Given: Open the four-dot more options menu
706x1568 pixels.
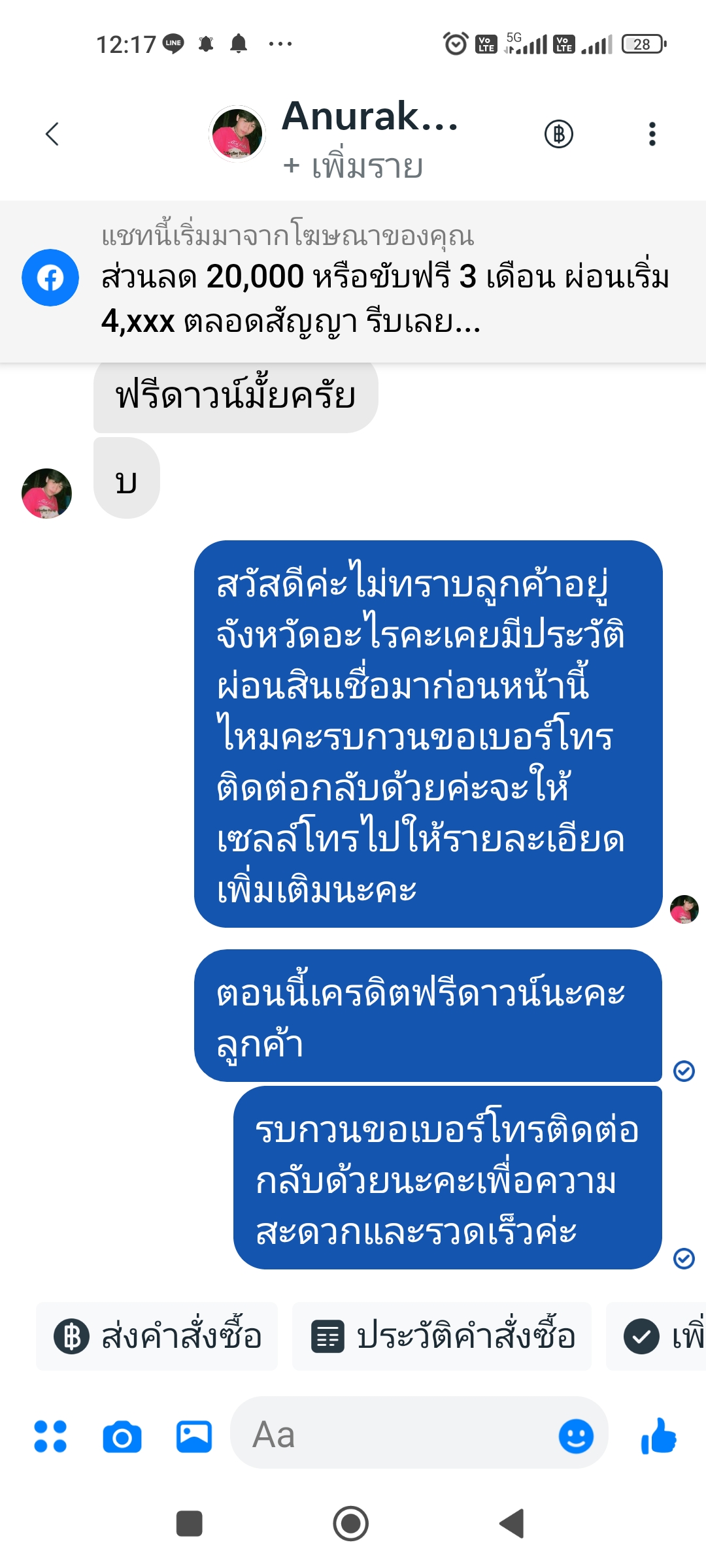Looking at the screenshot, I should (50, 1436).
